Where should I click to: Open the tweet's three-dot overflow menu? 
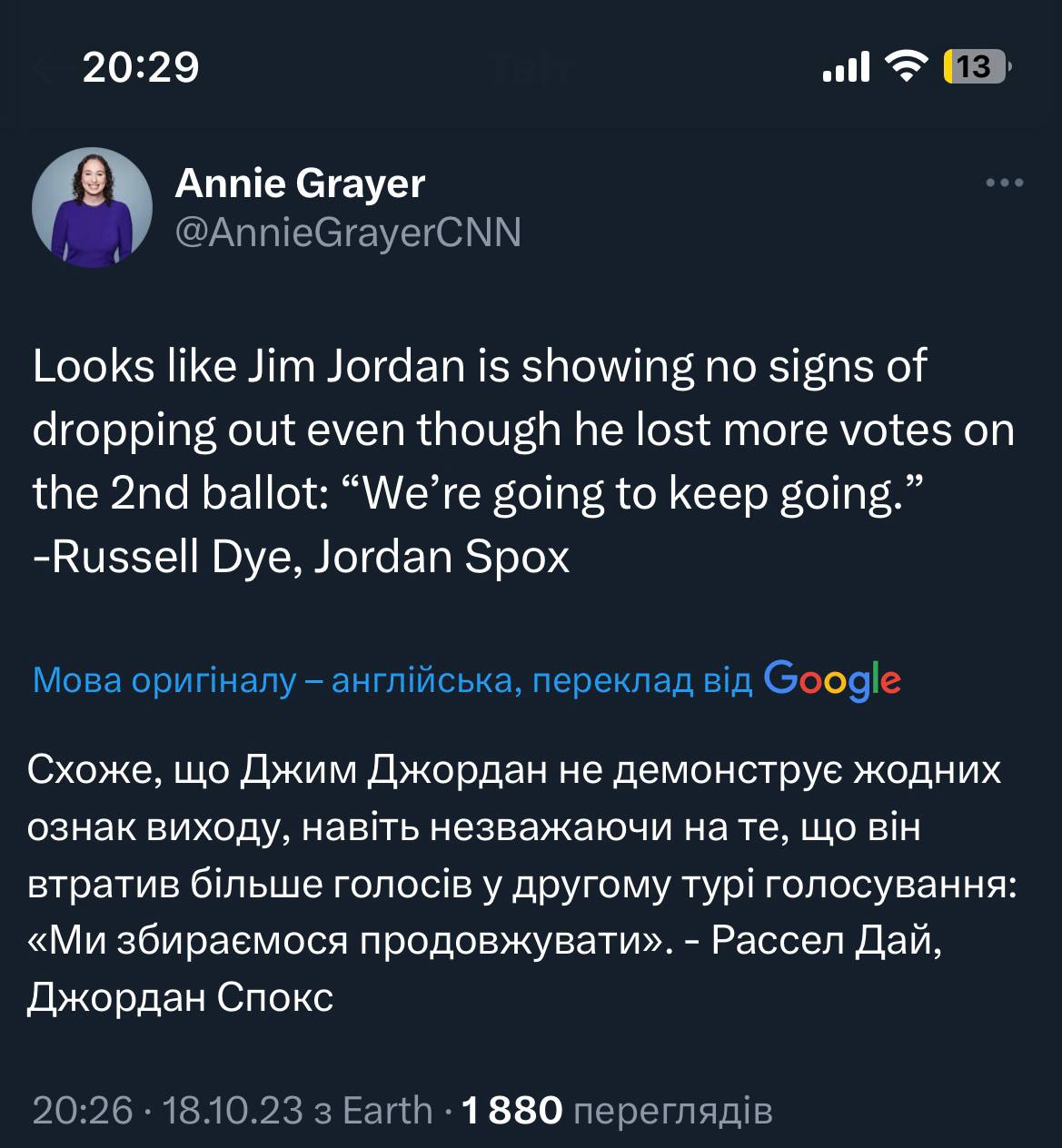tap(1004, 183)
